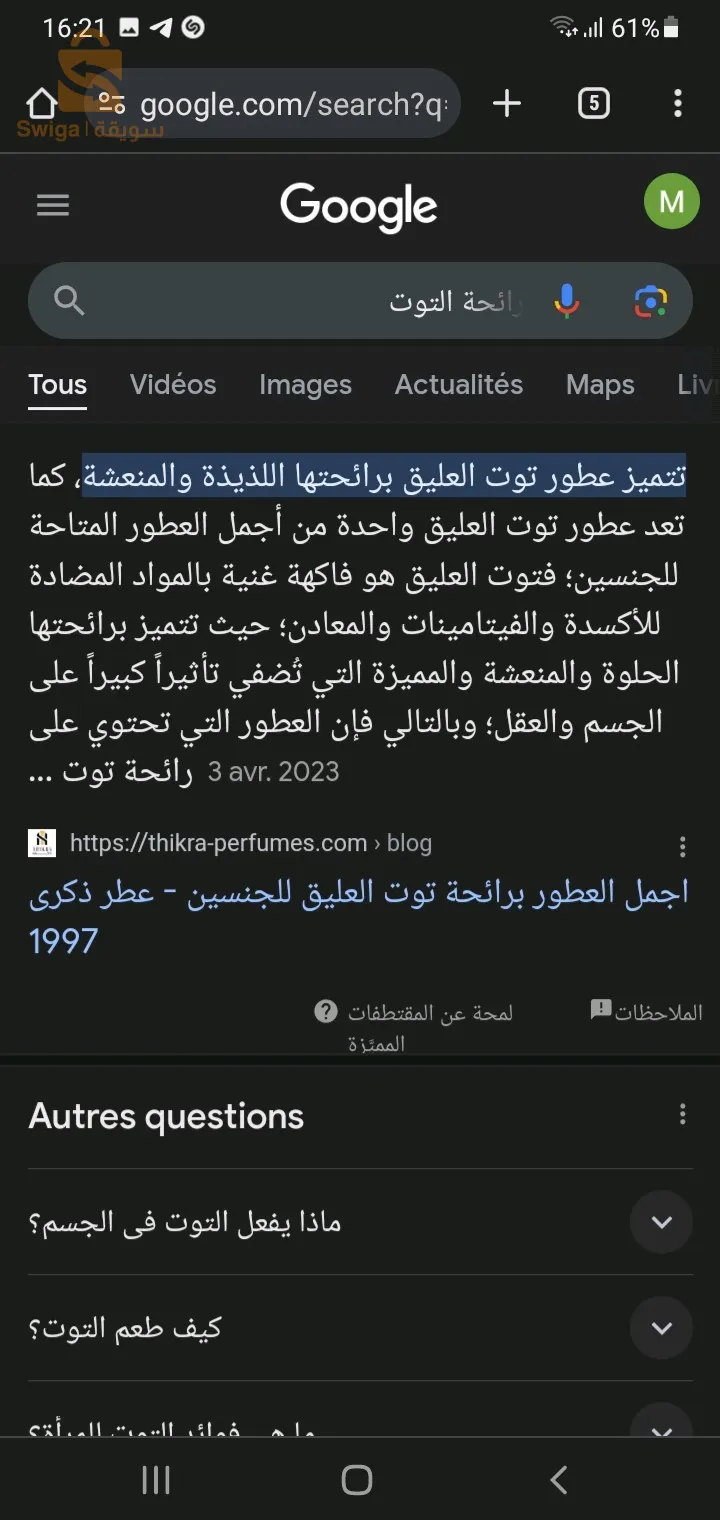Search with Google Lens camera icon
720x1520 pixels.
tap(650, 301)
